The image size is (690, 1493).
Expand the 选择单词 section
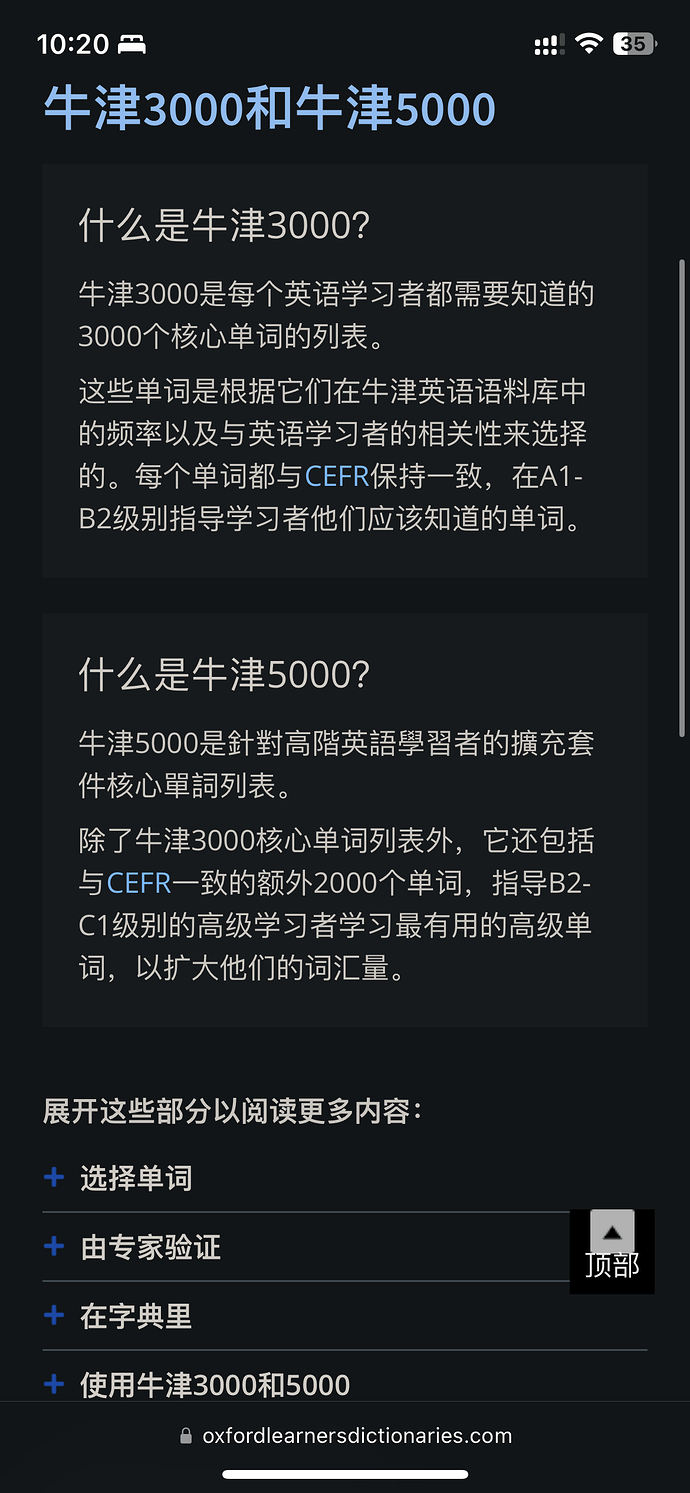coord(136,1178)
